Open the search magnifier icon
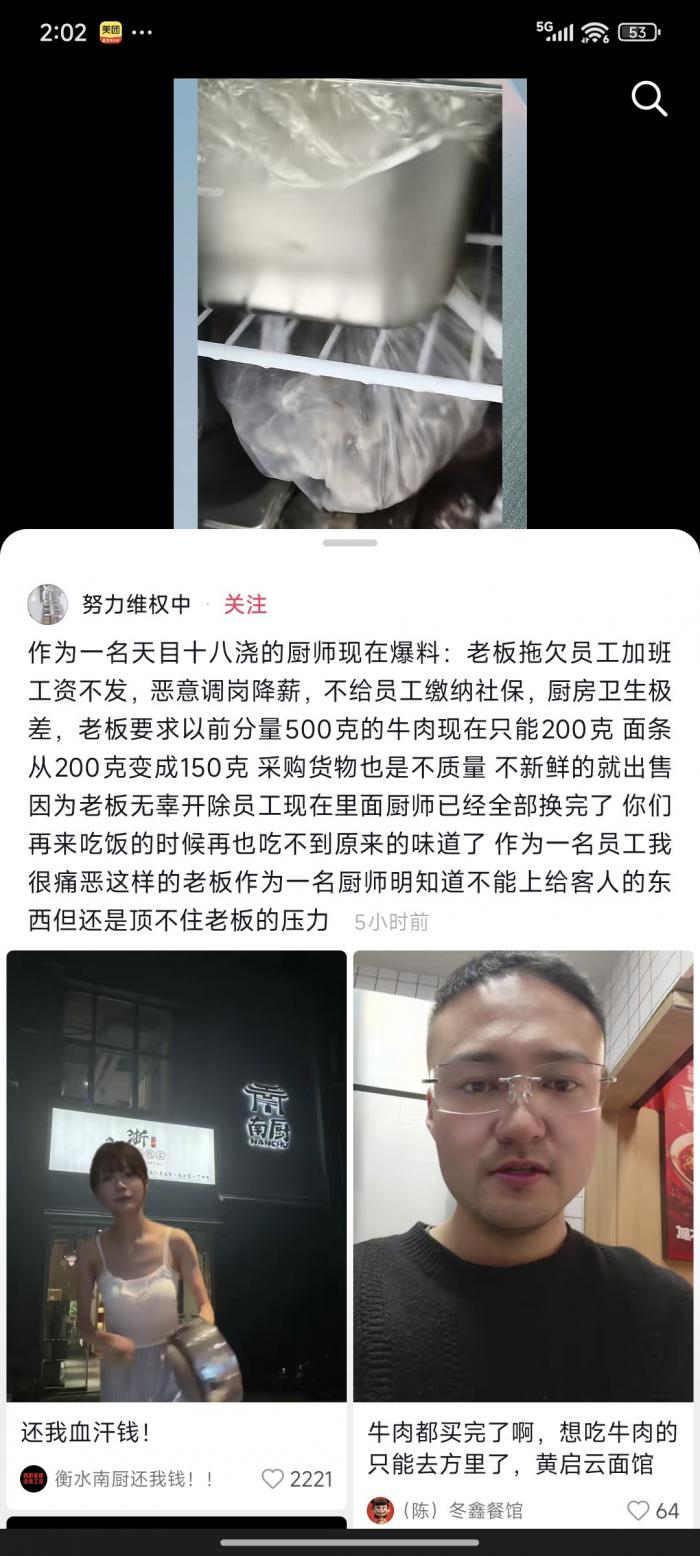 click(649, 99)
